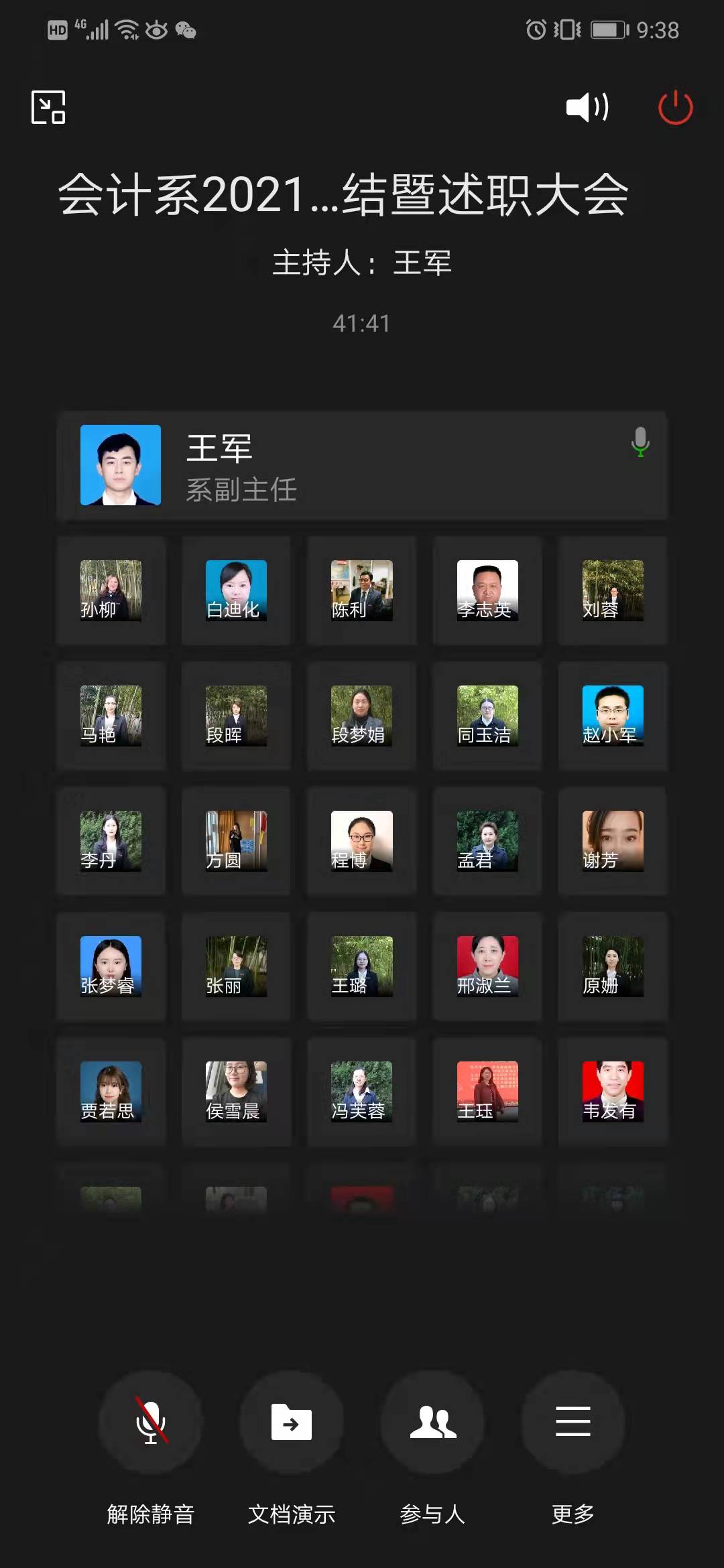The image size is (724, 1568).
Task: Open 段梦娟's participant tile
Action: pos(361,716)
